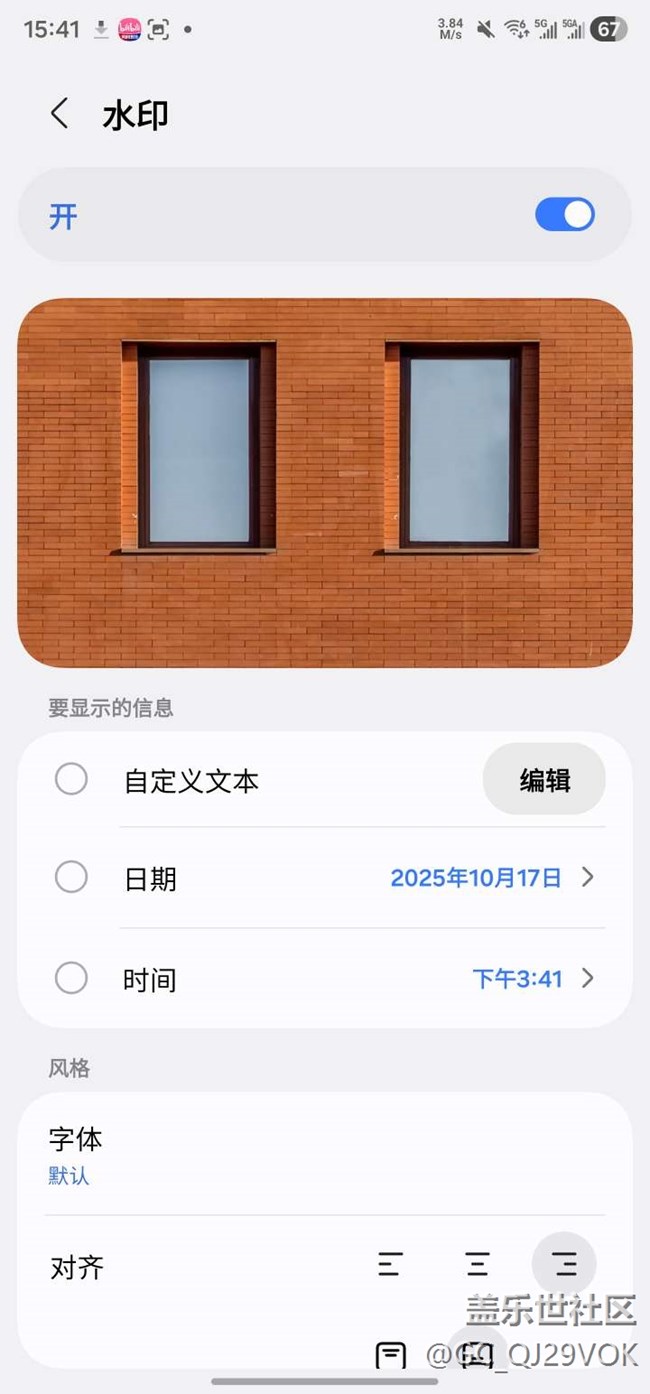
Task: Select the 自定义文本 radio button
Action: pyautogui.click(x=71, y=779)
